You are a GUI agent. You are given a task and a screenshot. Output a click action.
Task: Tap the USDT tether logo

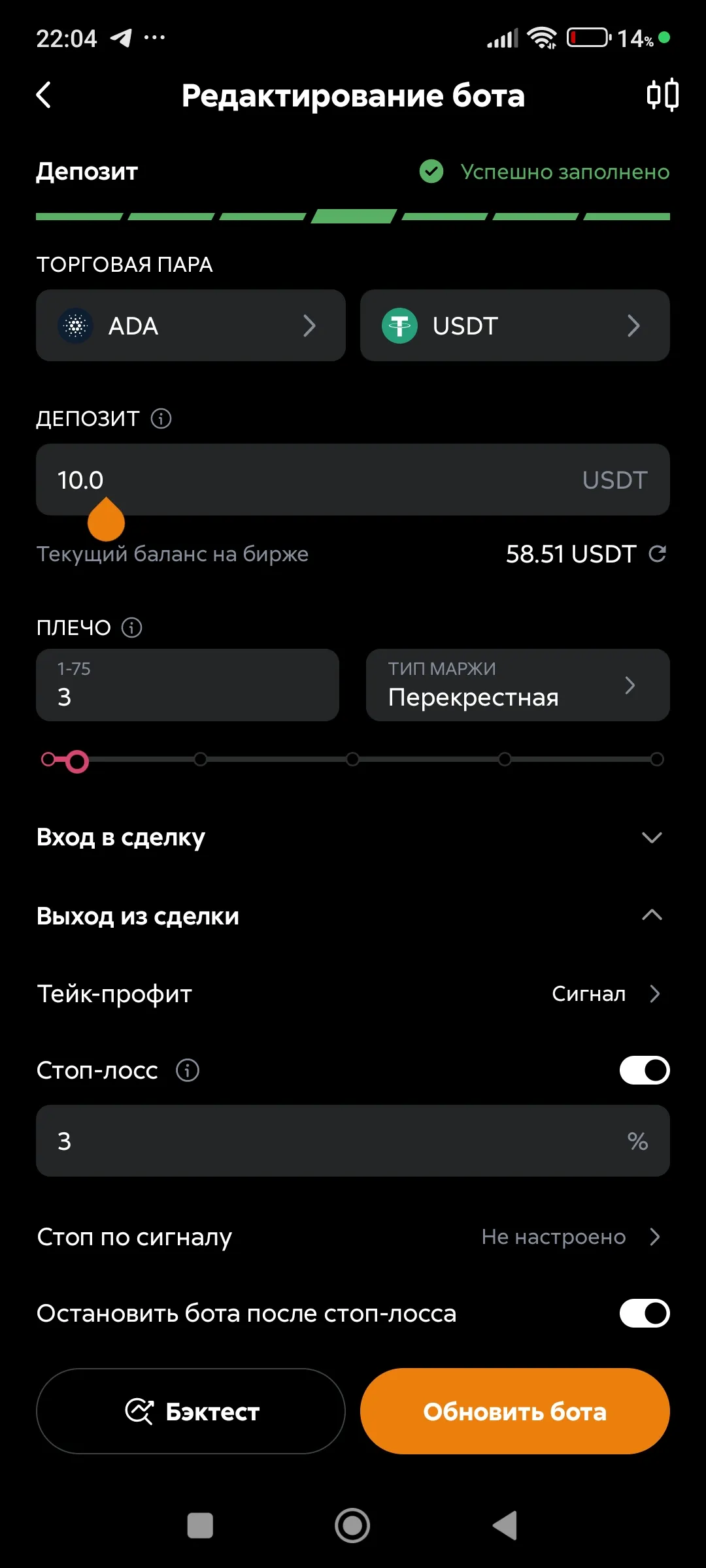point(401,326)
